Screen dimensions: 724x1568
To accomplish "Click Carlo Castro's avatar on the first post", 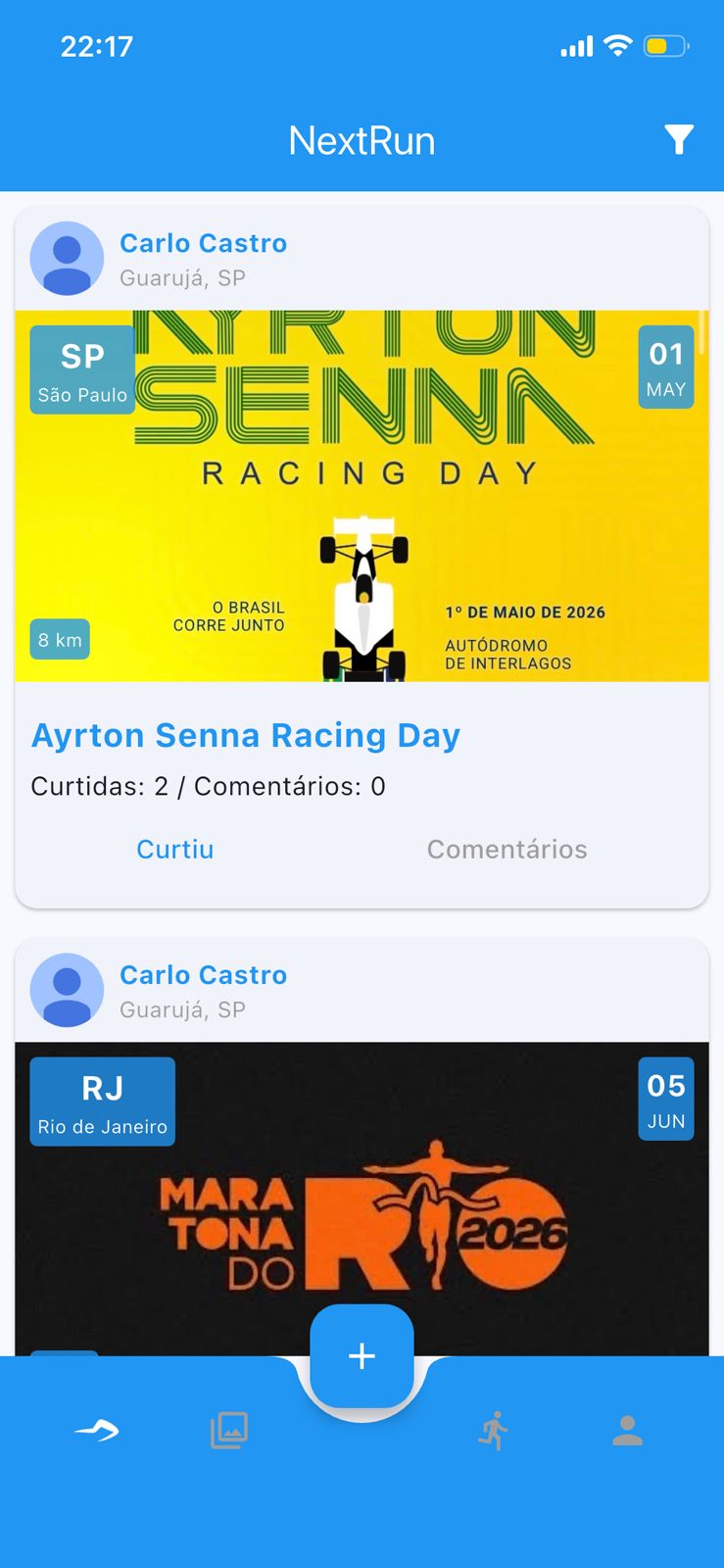I will point(67,258).
